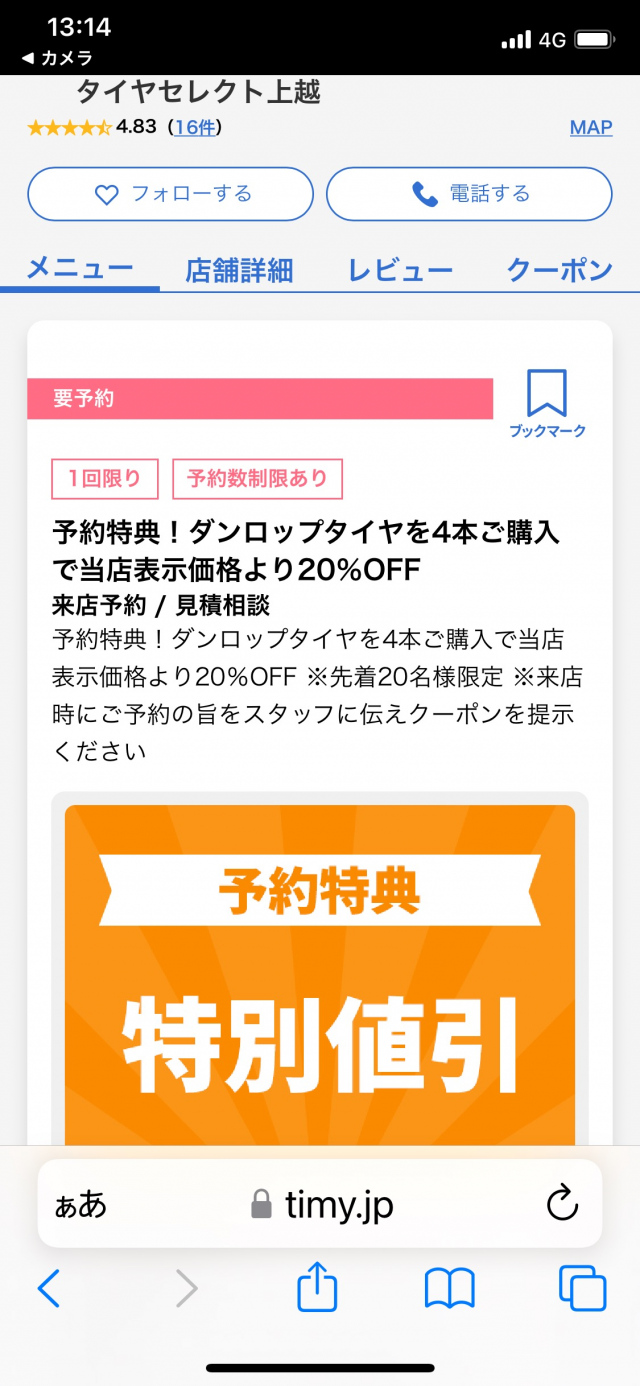Open the MAP link
Viewport: 640px width, 1386px height.
click(x=590, y=127)
